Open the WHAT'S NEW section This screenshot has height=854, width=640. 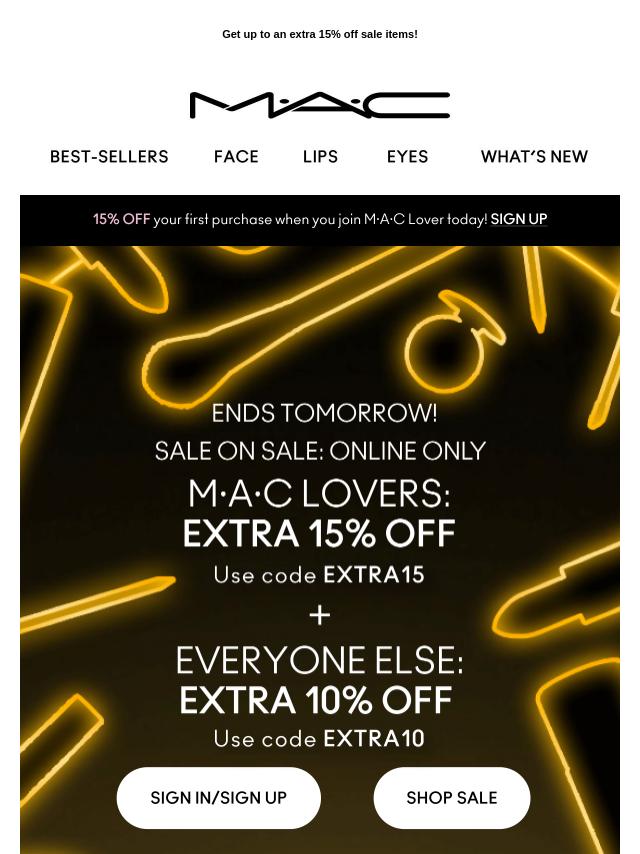[534, 157]
